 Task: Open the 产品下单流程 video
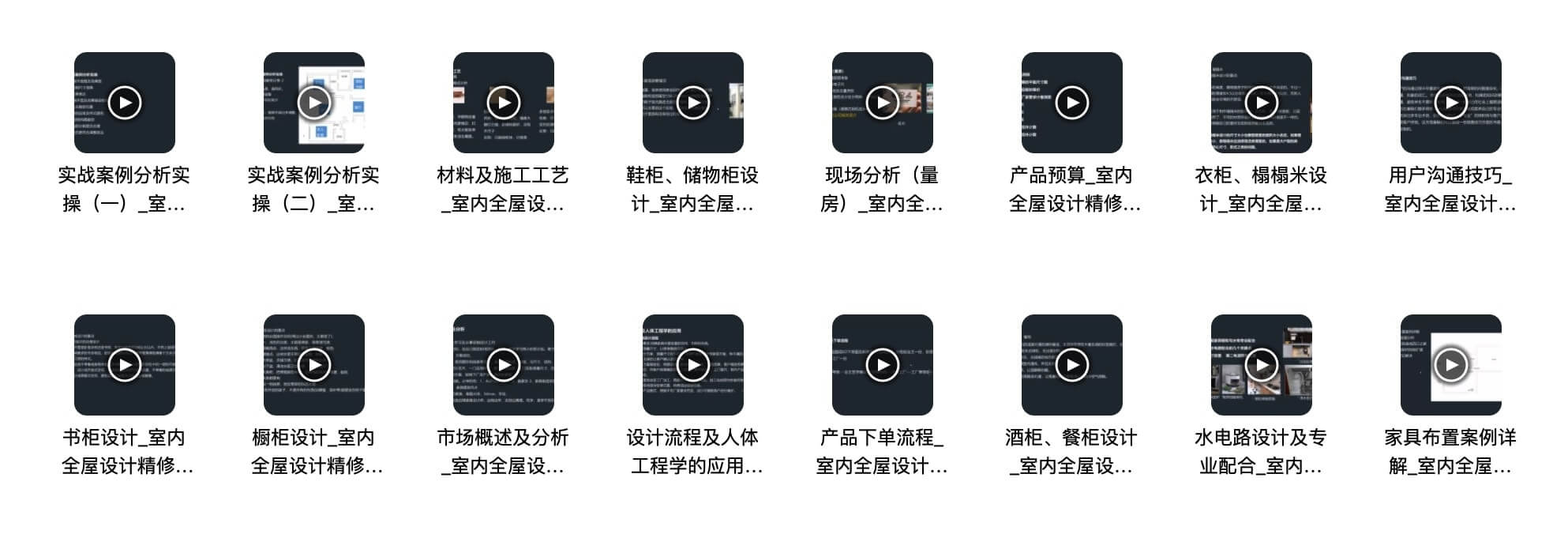pyautogui.click(x=882, y=365)
